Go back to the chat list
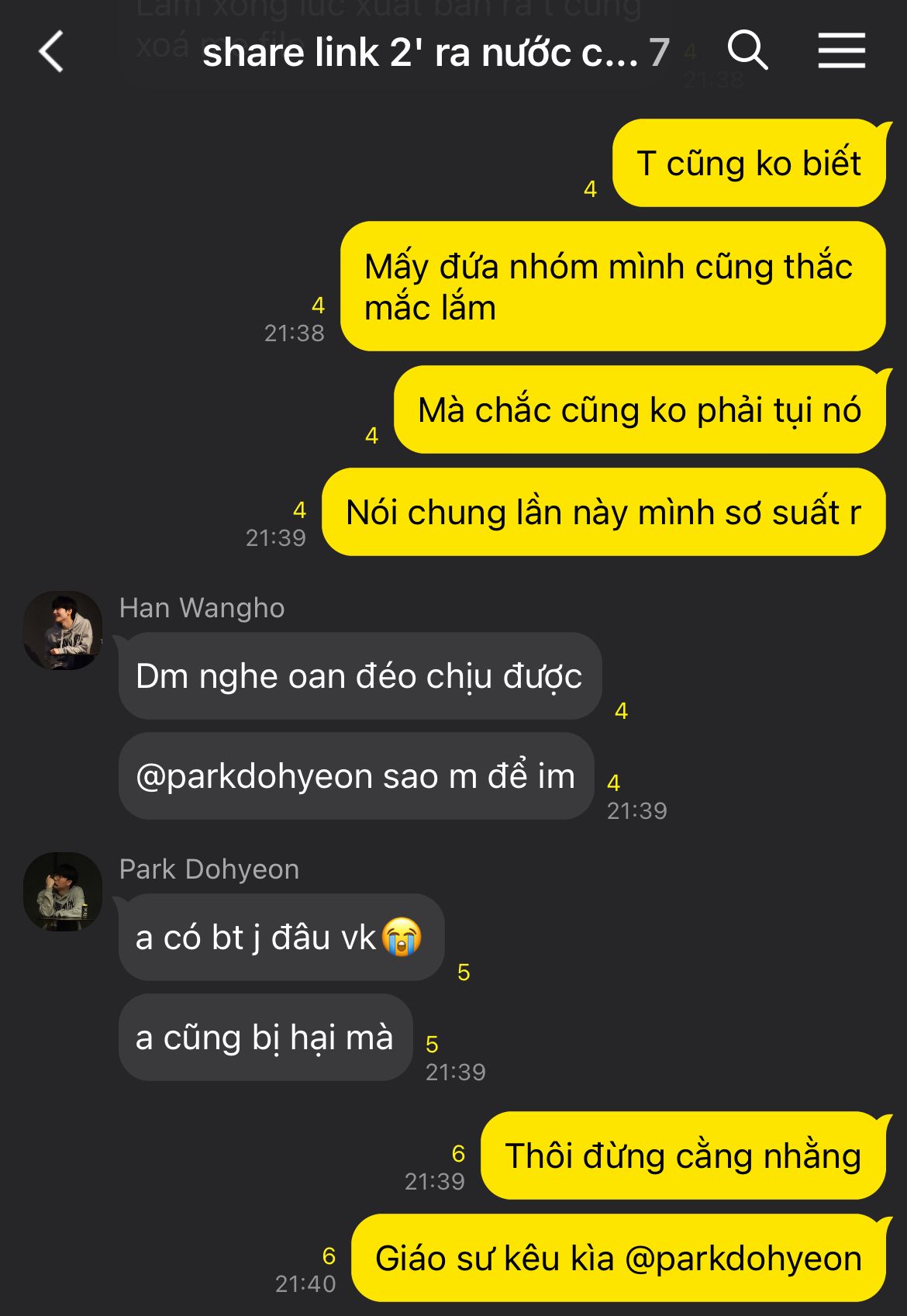The image size is (907, 1316). point(51,52)
